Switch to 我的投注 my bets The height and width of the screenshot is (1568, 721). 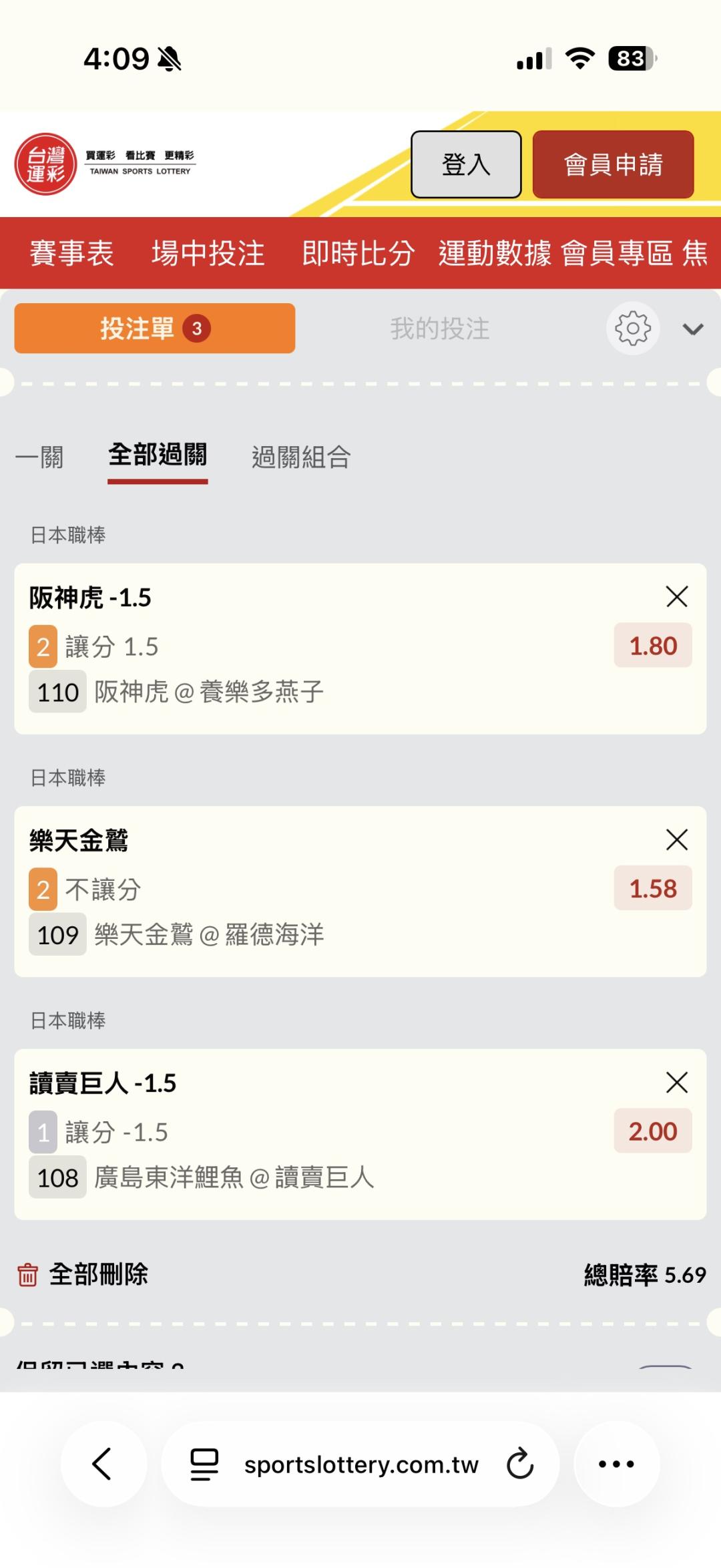click(440, 329)
